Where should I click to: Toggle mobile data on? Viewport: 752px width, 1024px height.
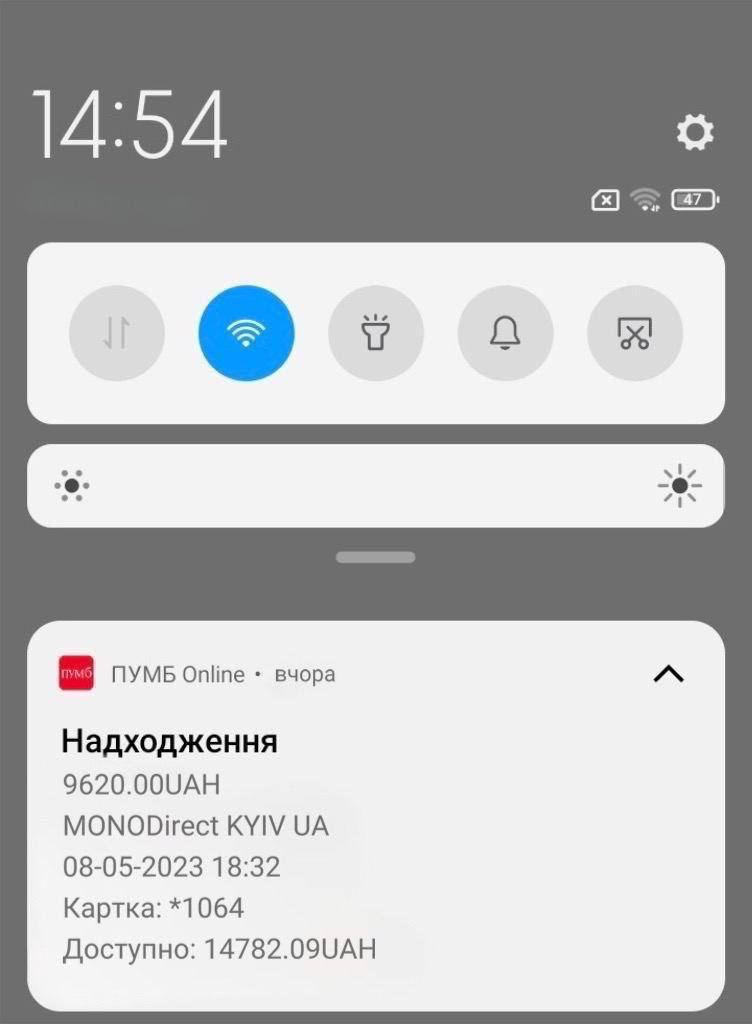pyautogui.click(x=117, y=334)
